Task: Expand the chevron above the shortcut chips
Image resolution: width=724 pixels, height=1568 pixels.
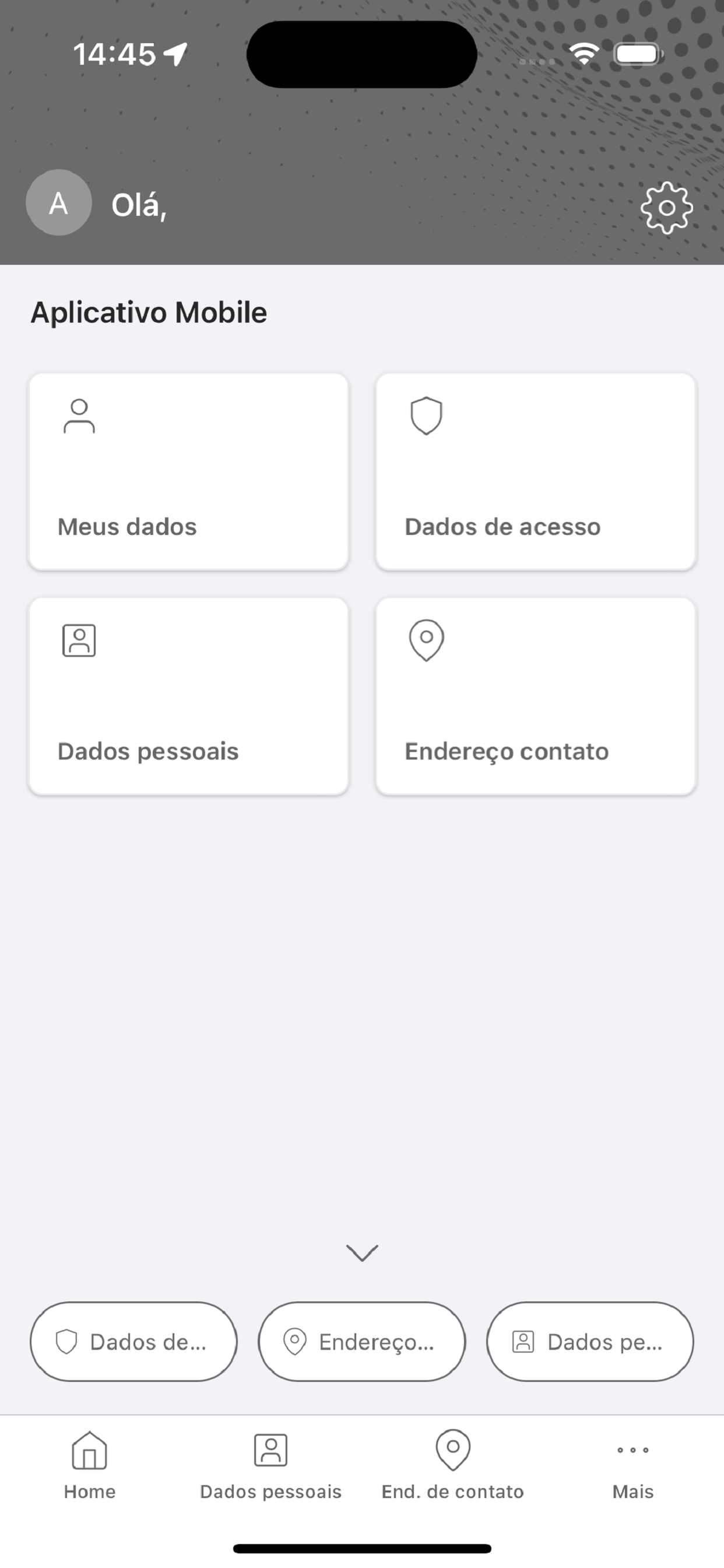Action: point(362,1254)
